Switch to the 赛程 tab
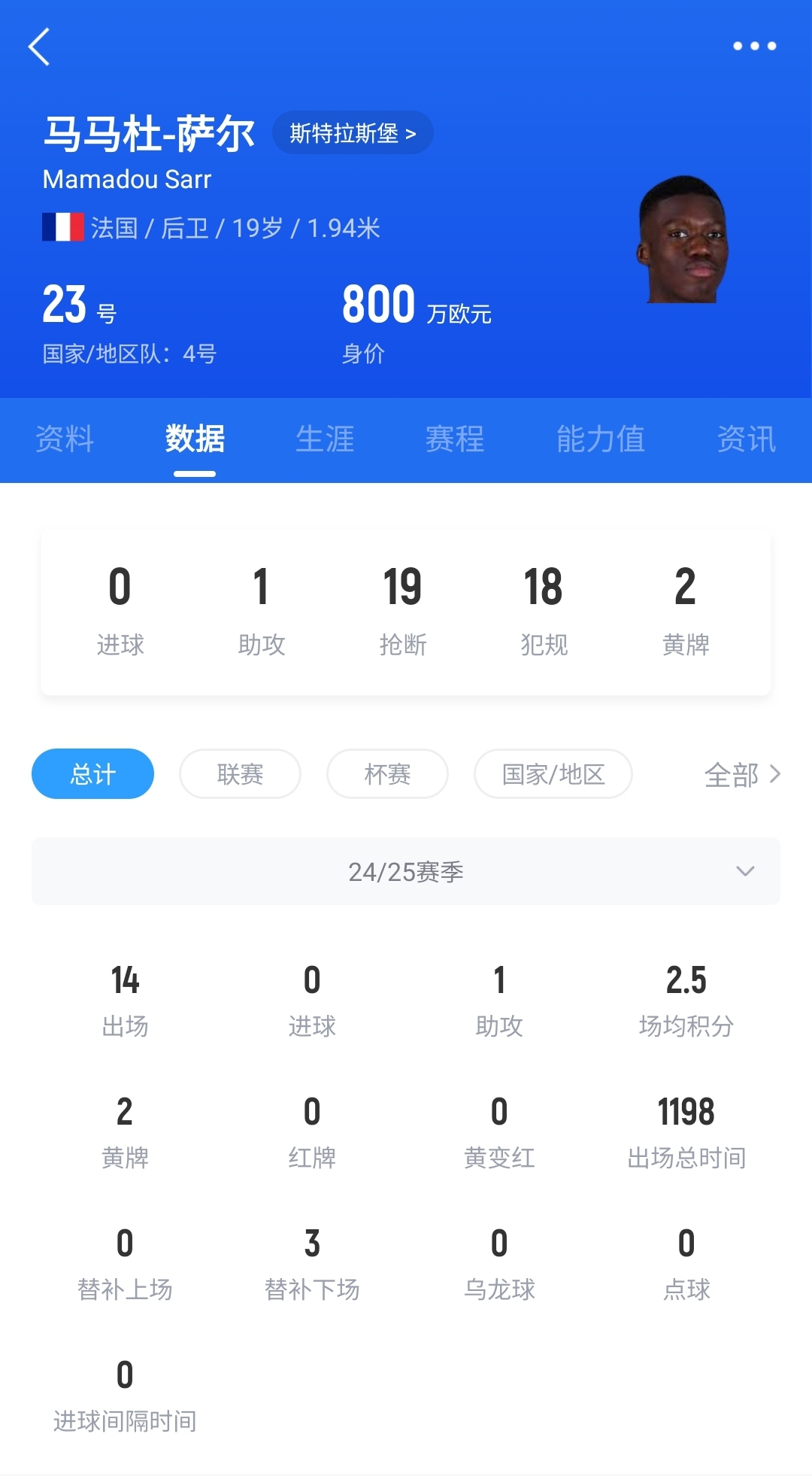Viewport: 812px width, 1476px height. (455, 439)
